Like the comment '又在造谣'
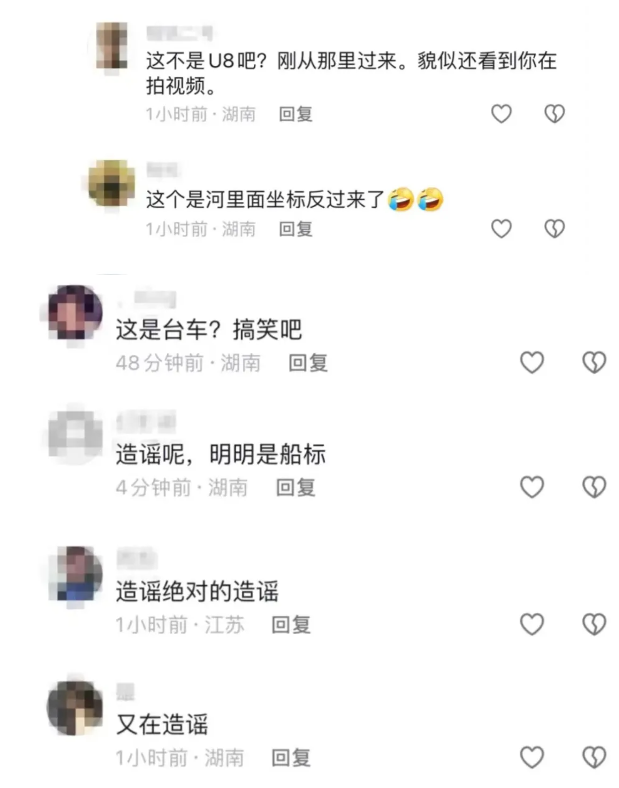This screenshot has height=788, width=619. [x=532, y=757]
